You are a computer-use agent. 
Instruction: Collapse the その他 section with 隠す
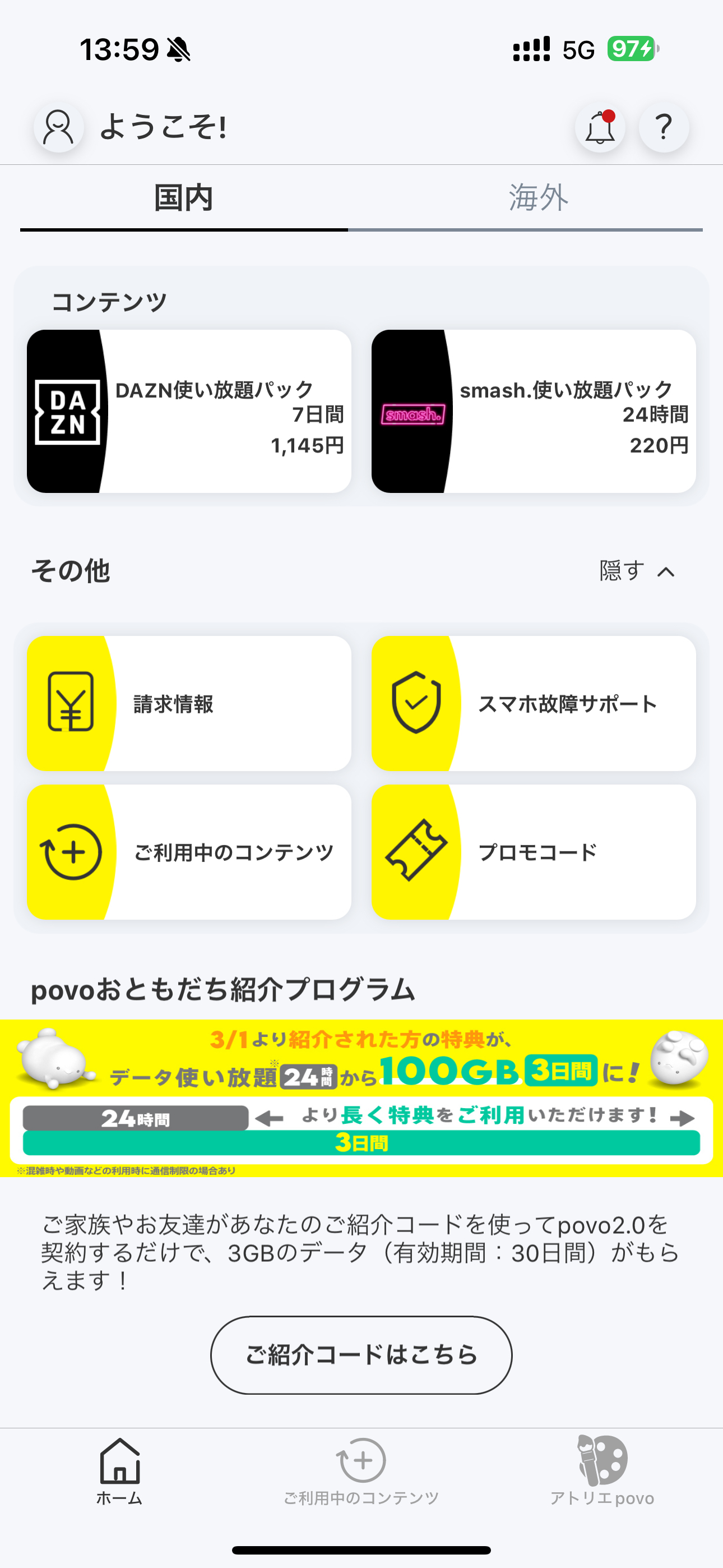coord(637,571)
